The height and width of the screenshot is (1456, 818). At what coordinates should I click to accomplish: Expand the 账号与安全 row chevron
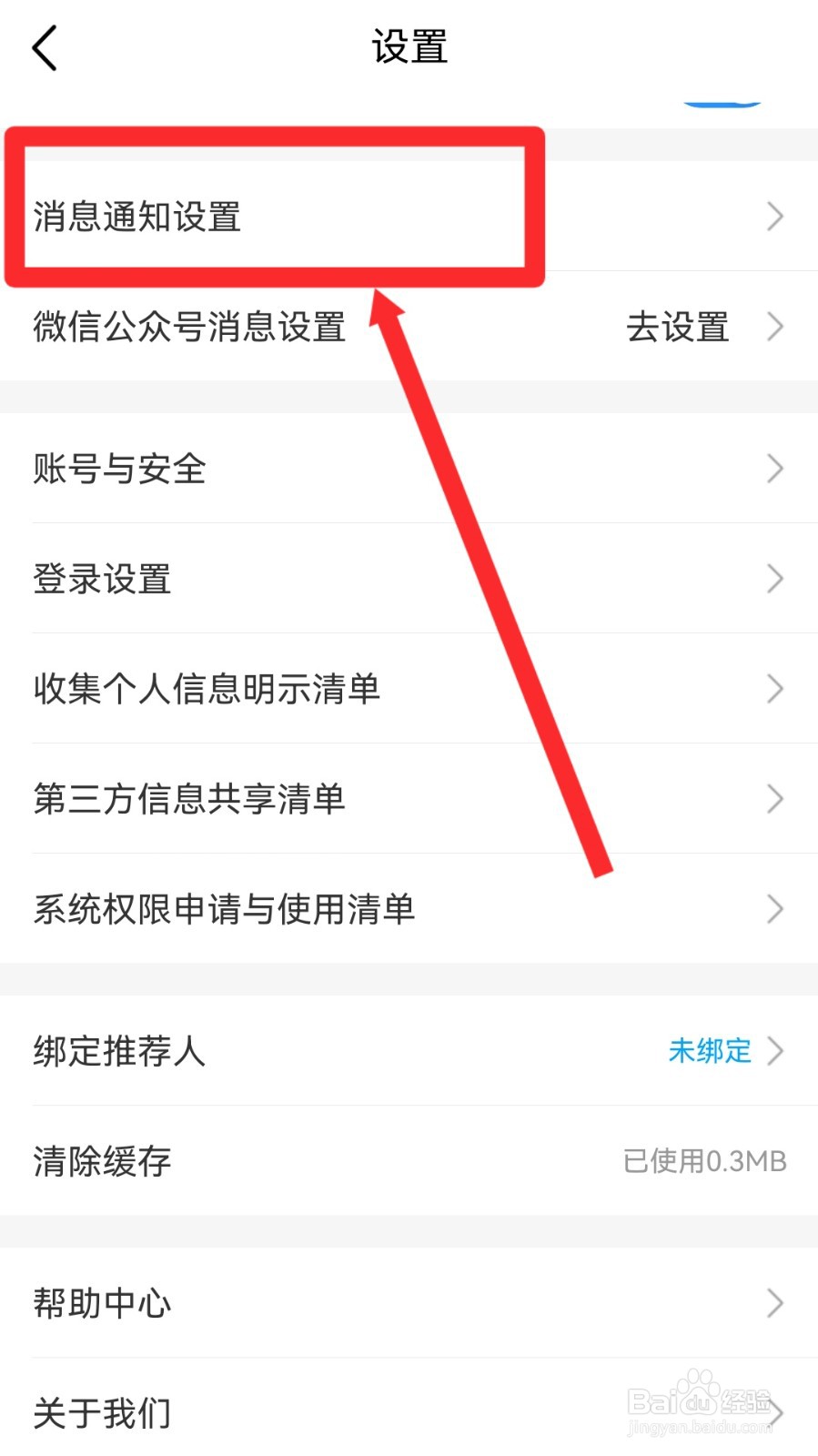pos(774,469)
